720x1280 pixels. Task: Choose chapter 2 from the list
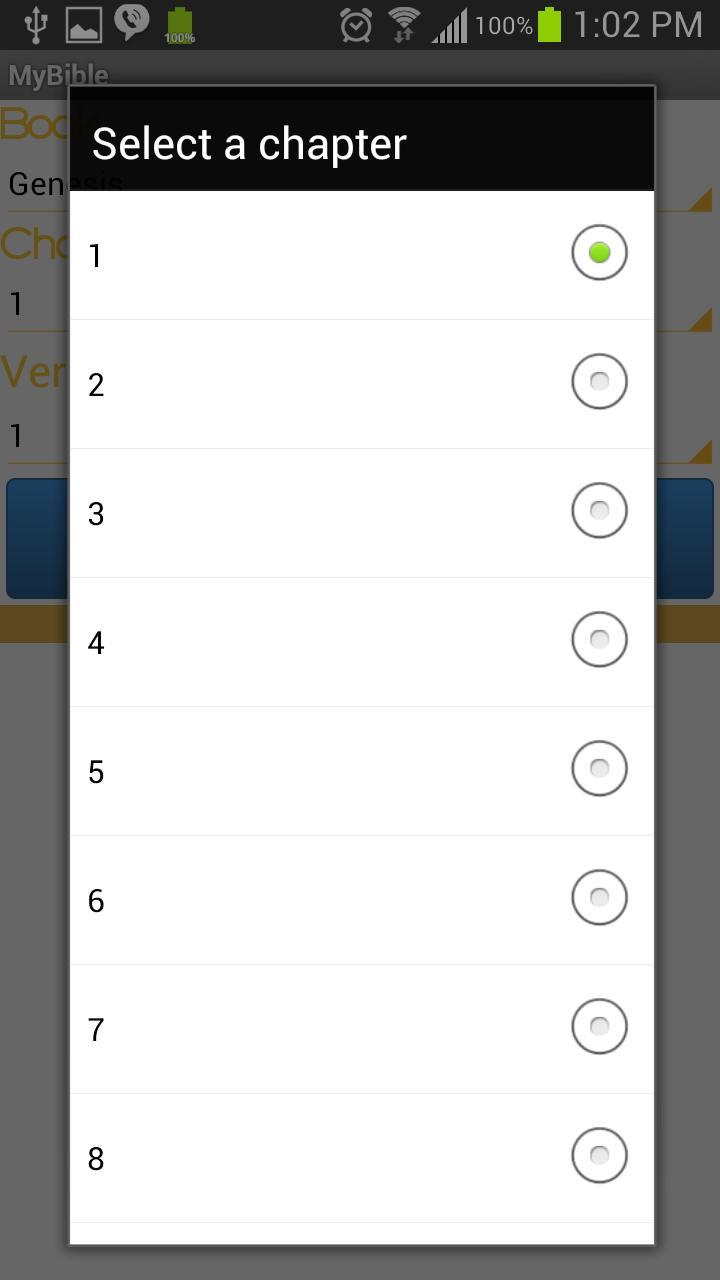599,382
